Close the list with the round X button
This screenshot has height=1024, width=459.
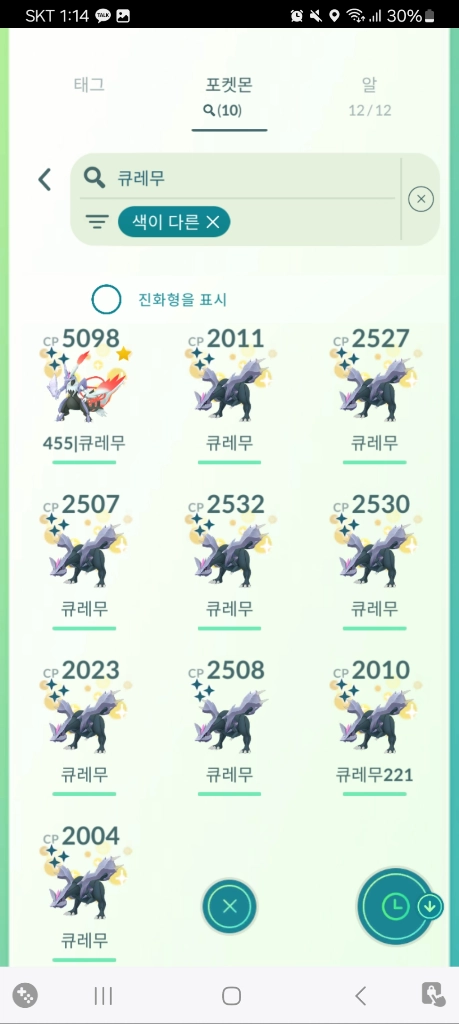point(229,906)
